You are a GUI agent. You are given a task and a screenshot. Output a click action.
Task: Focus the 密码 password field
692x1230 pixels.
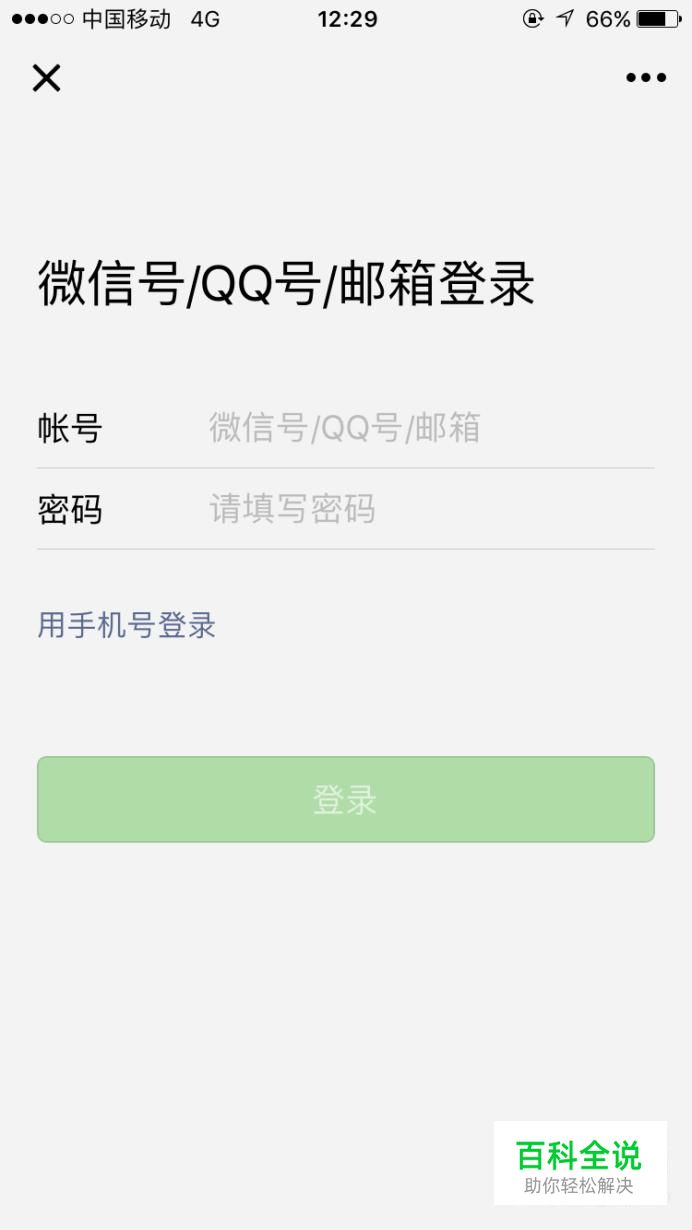430,509
